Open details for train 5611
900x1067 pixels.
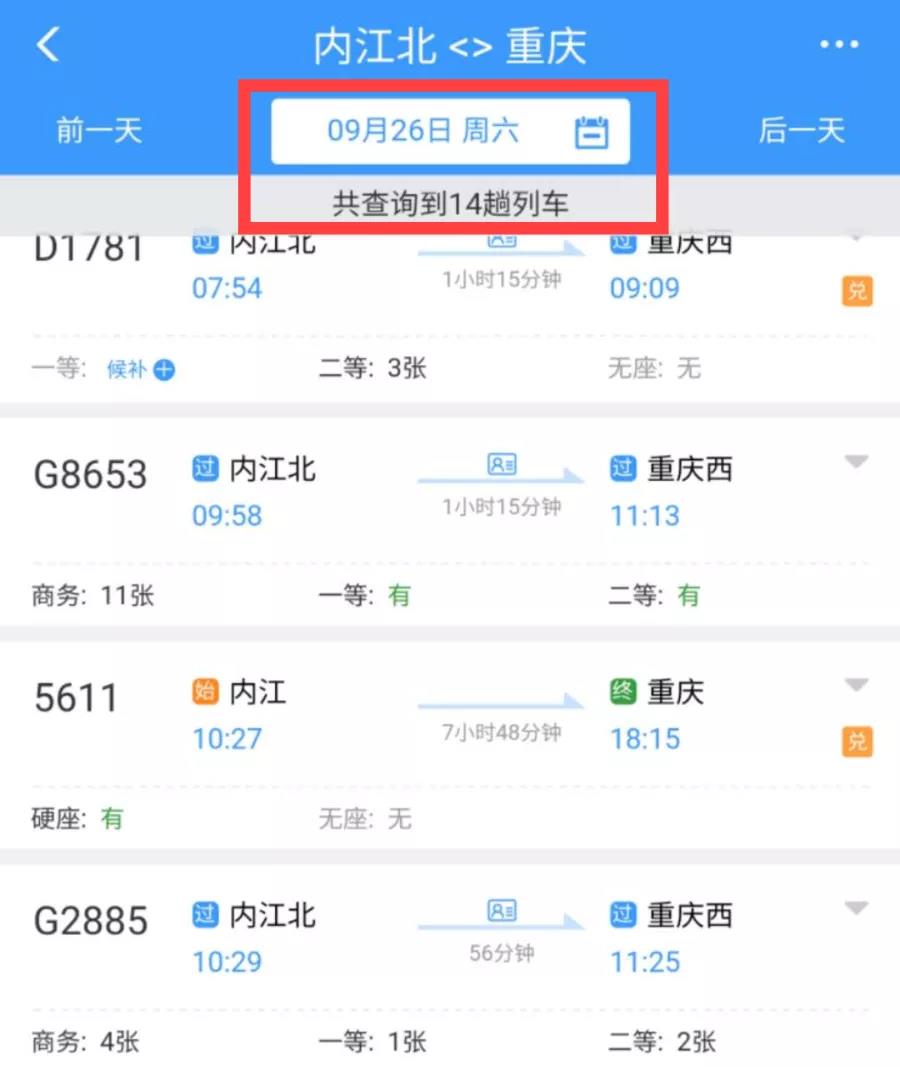(76, 698)
